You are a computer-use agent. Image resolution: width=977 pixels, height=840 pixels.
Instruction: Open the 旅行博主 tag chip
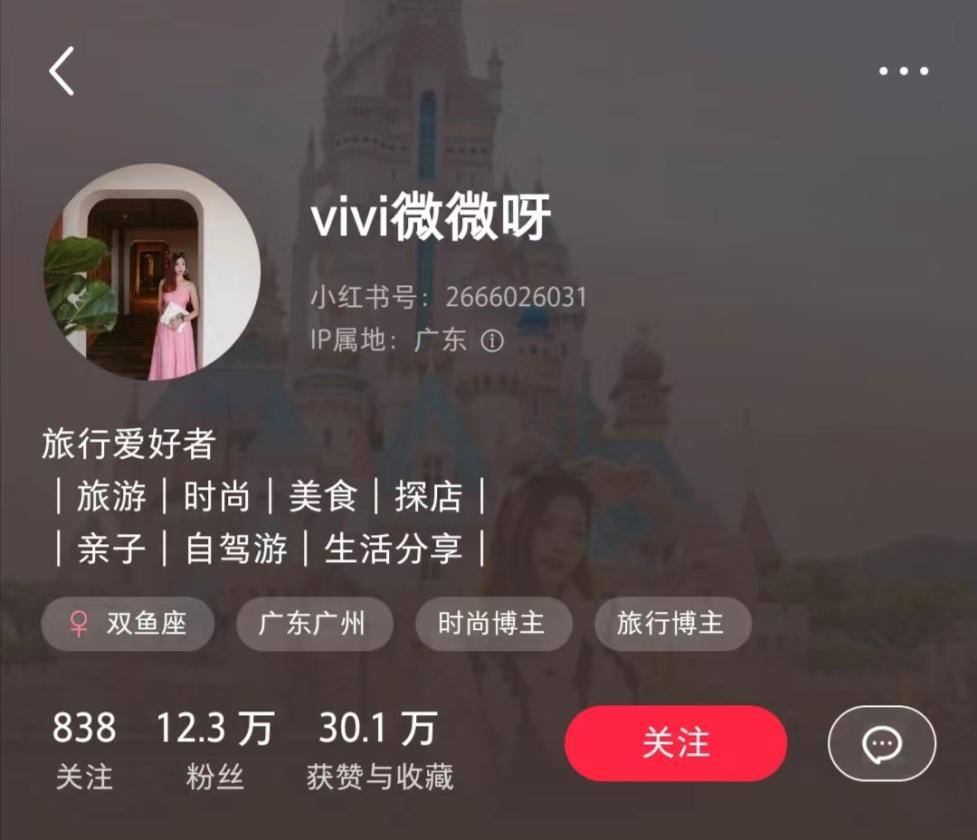click(x=671, y=624)
